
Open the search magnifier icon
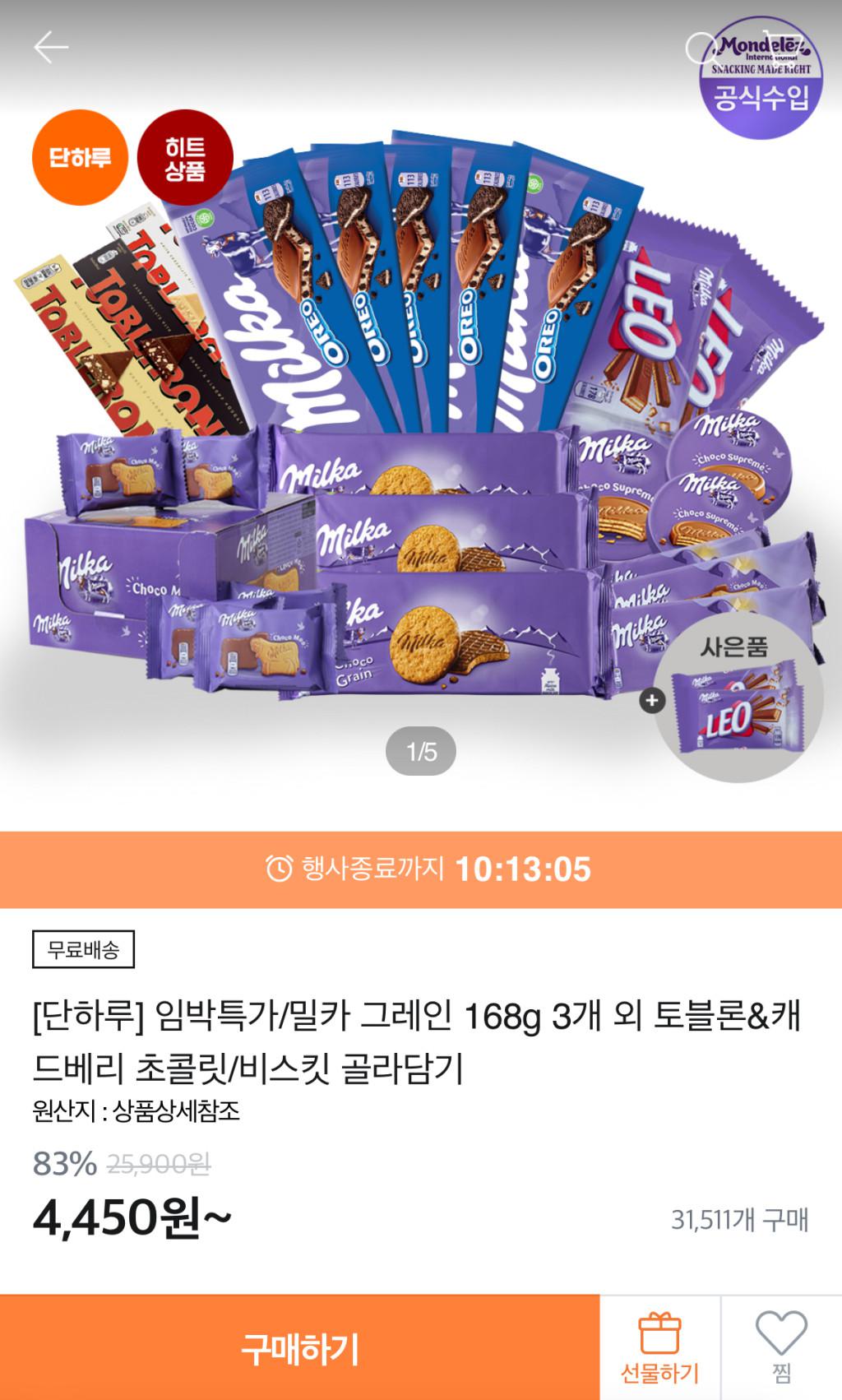pos(700,49)
